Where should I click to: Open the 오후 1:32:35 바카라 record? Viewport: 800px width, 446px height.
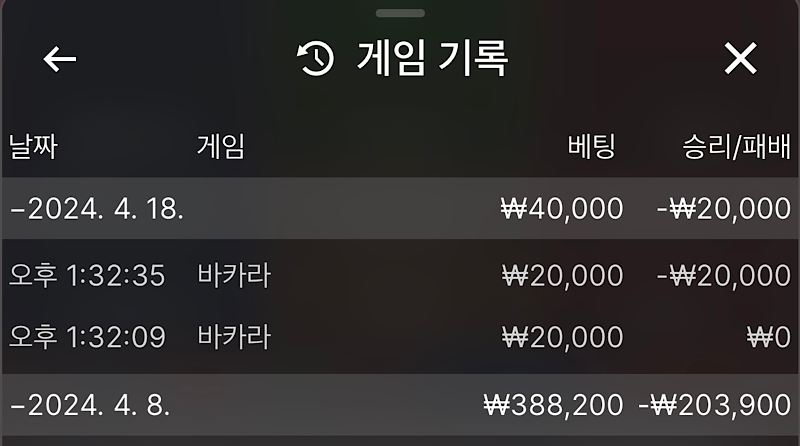pyautogui.click(x=400, y=275)
